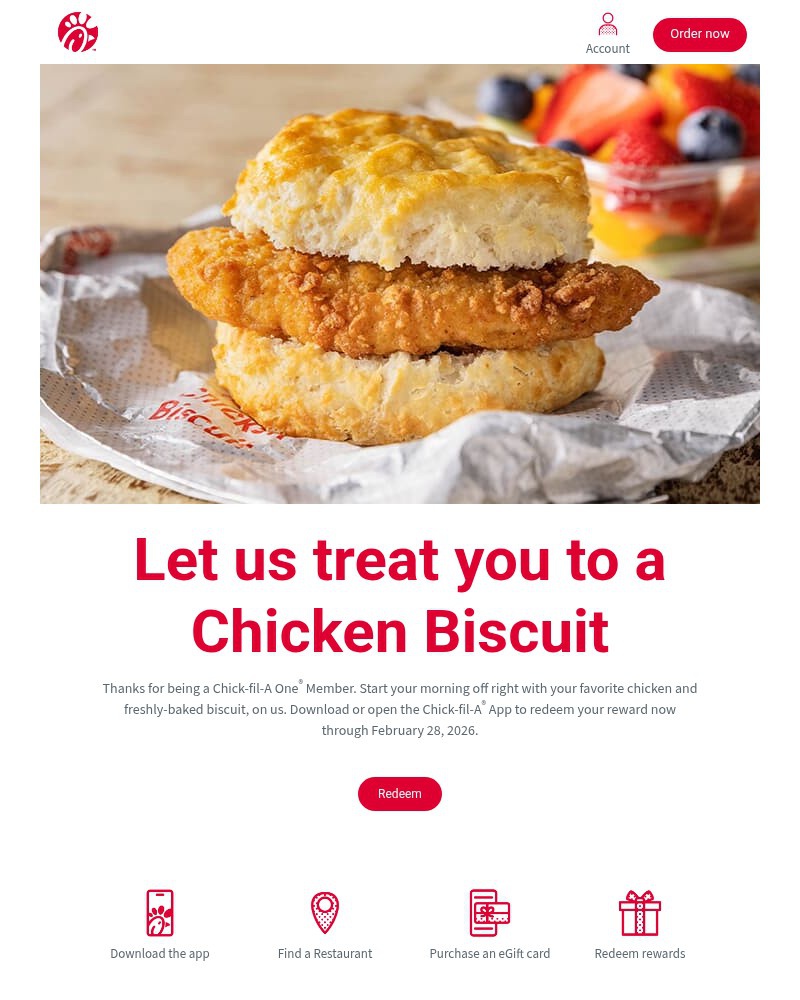
Task: Click the Chick-fil-A One member paragraph
Action: [x=400, y=708]
